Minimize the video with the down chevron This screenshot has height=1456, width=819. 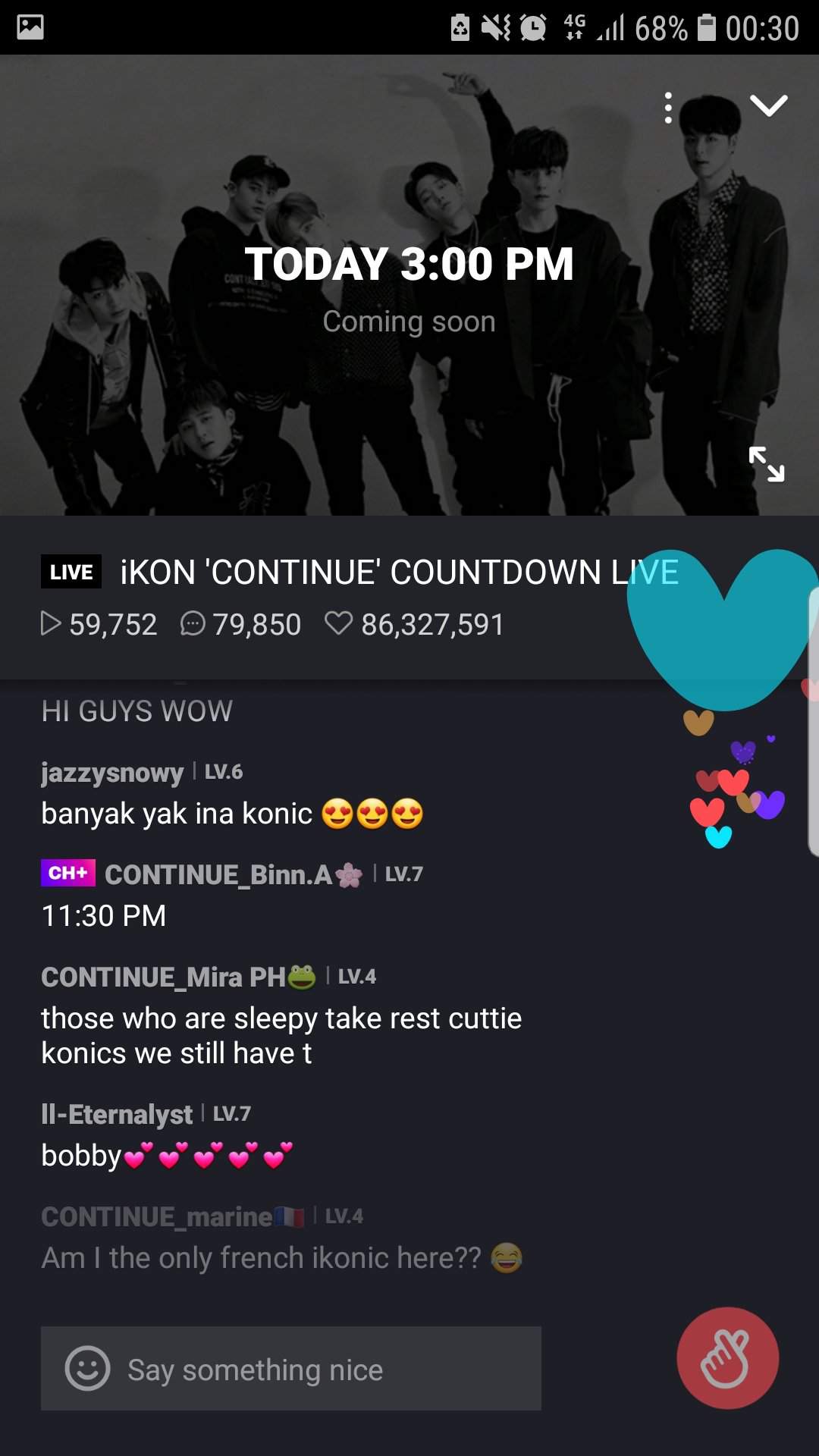768,105
